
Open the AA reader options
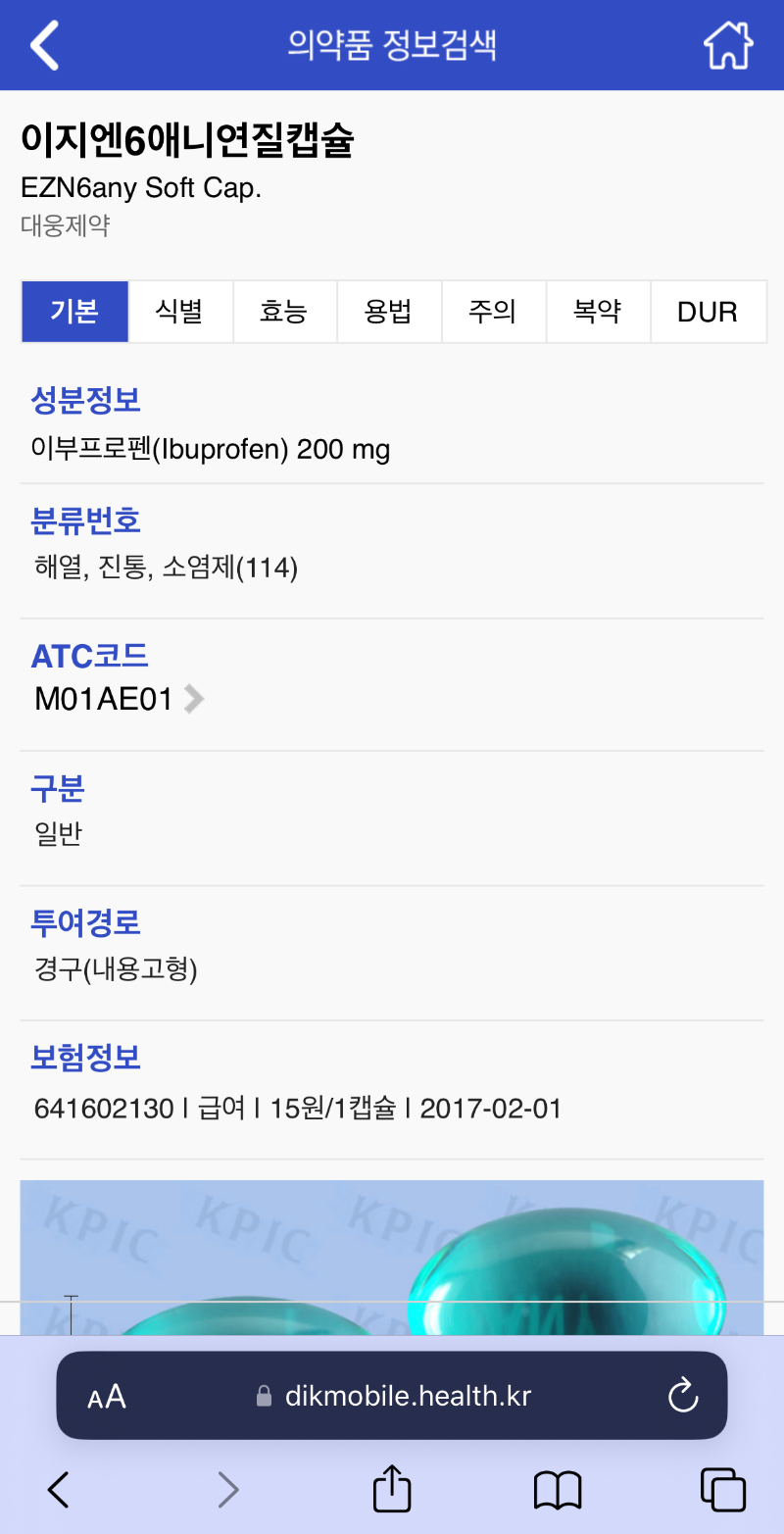pyautogui.click(x=107, y=1396)
